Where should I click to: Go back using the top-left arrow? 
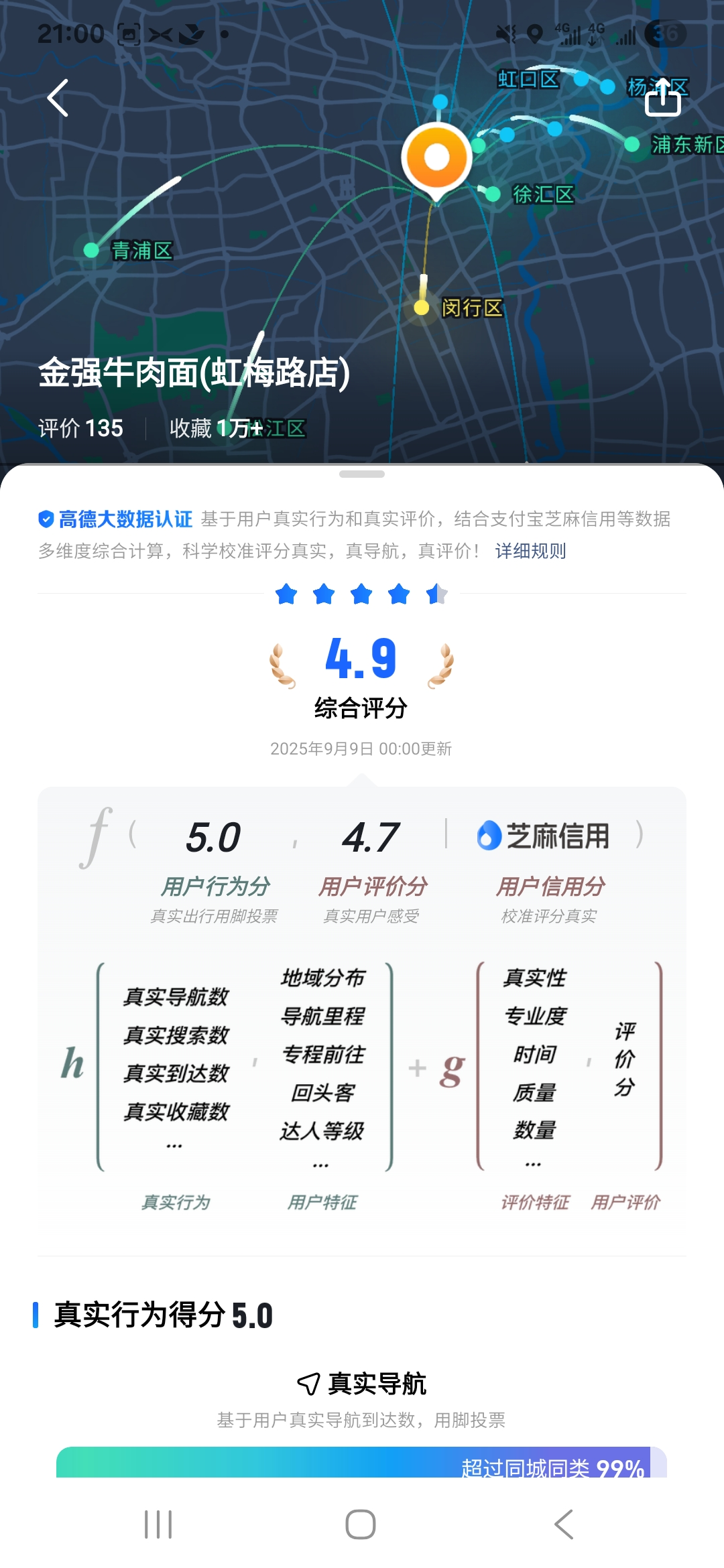58,98
